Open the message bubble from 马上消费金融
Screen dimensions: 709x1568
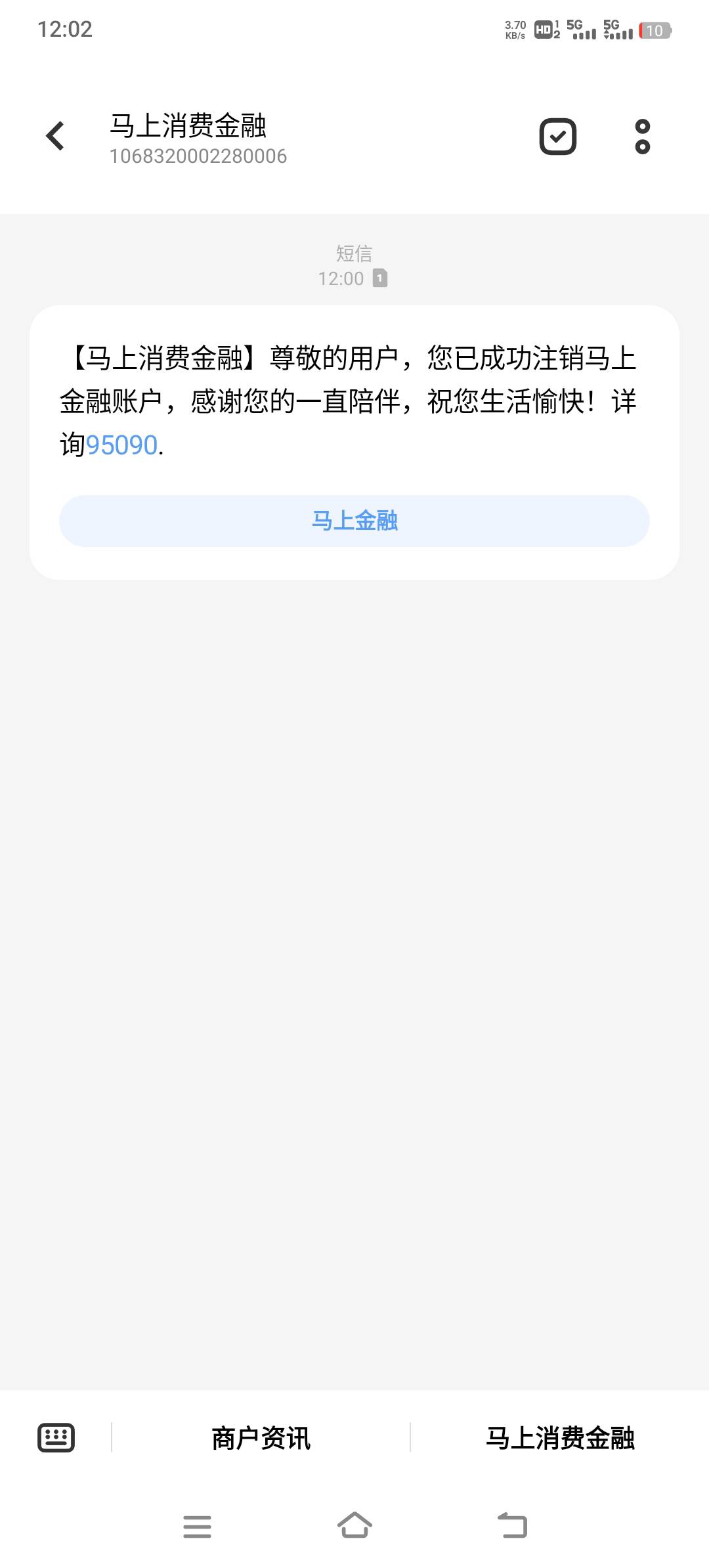coord(354,443)
